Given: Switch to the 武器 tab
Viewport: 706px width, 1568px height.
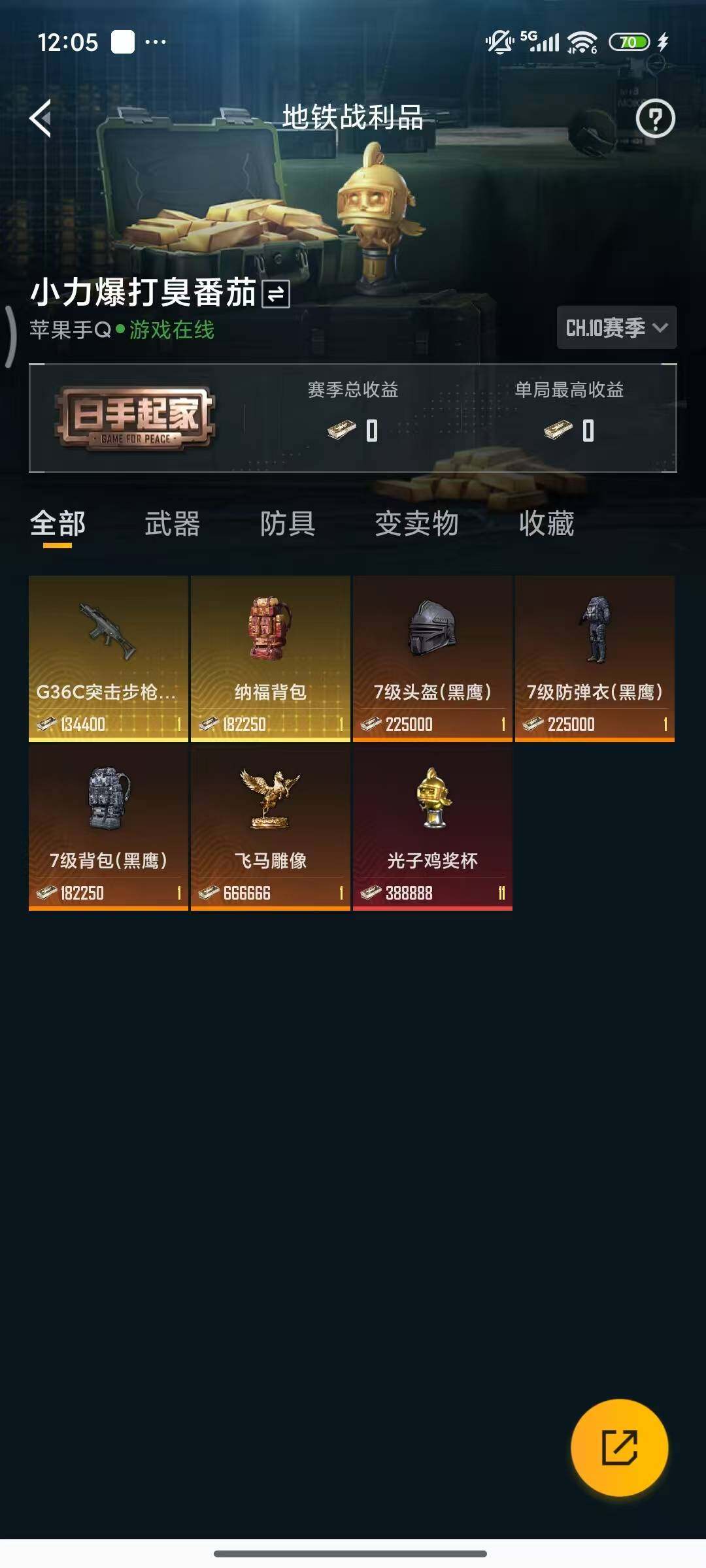Looking at the screenshot, I should tap(171, 523).
